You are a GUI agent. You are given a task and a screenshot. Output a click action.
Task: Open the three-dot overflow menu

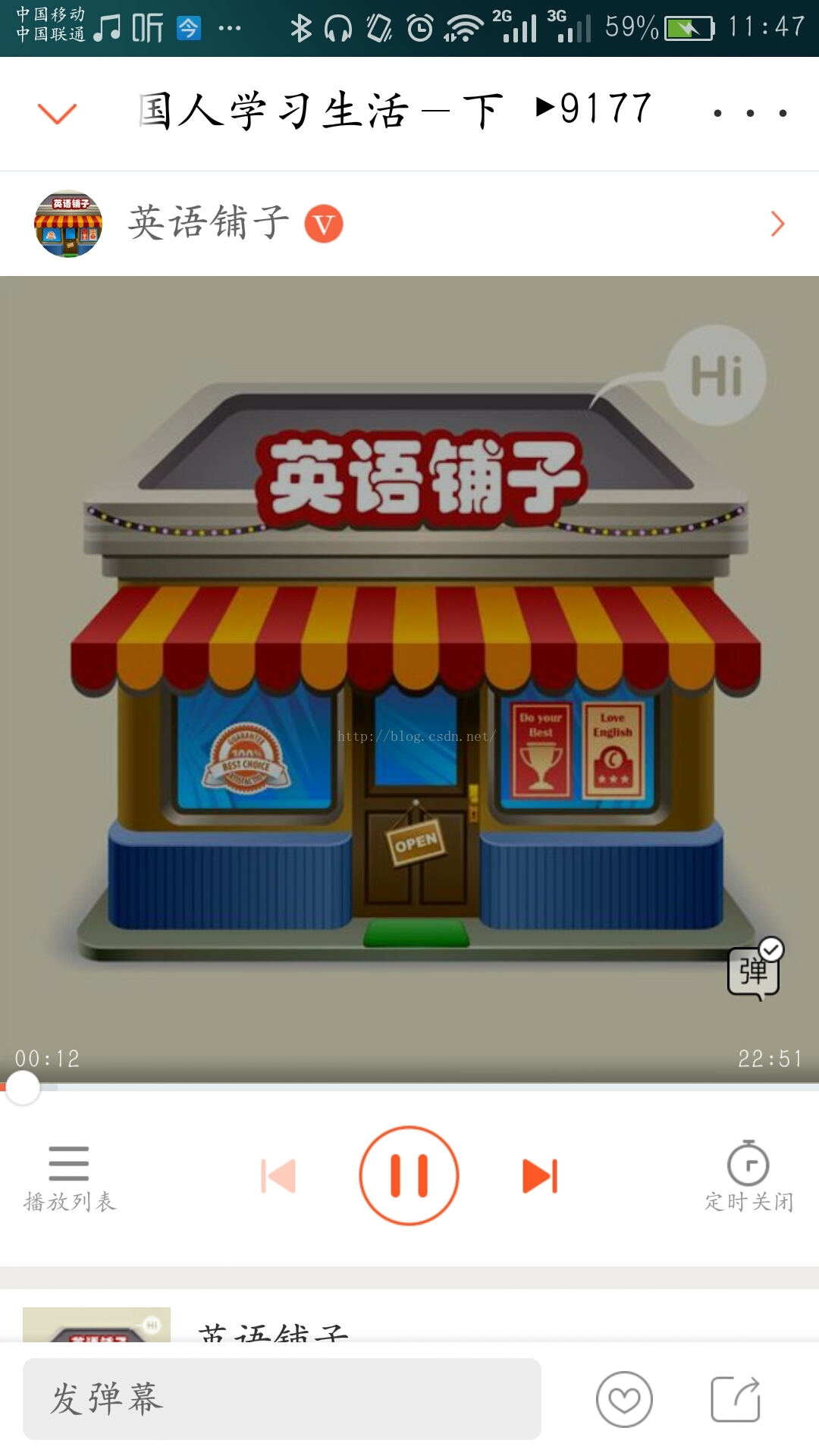coord(750,113)
